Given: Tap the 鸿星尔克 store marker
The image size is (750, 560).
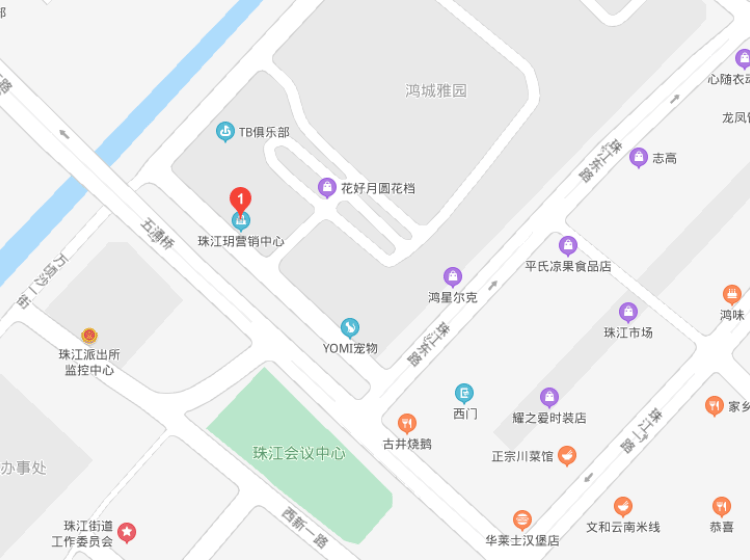Looking at the screenshot, I should (x=452, y=276).
